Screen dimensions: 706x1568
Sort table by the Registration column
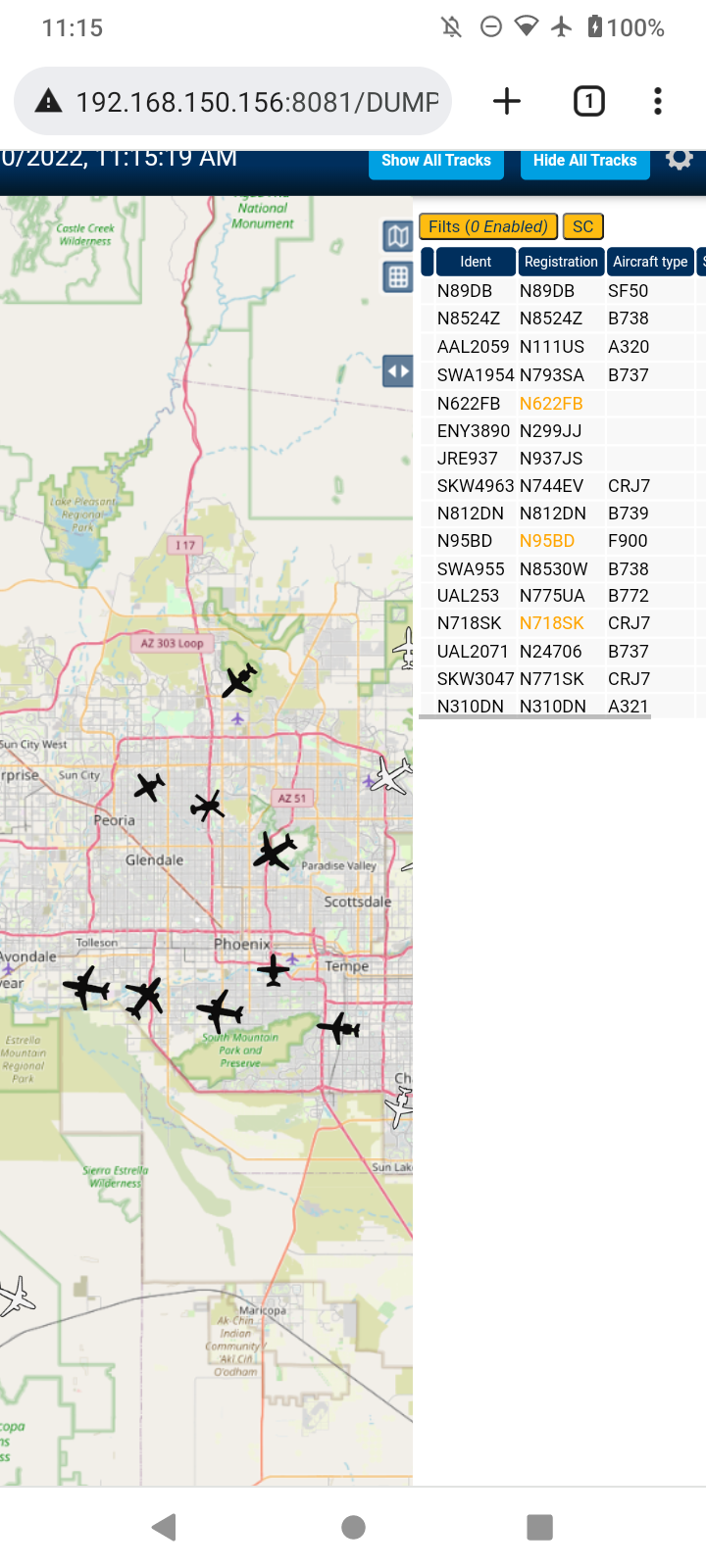click(561, 262)
